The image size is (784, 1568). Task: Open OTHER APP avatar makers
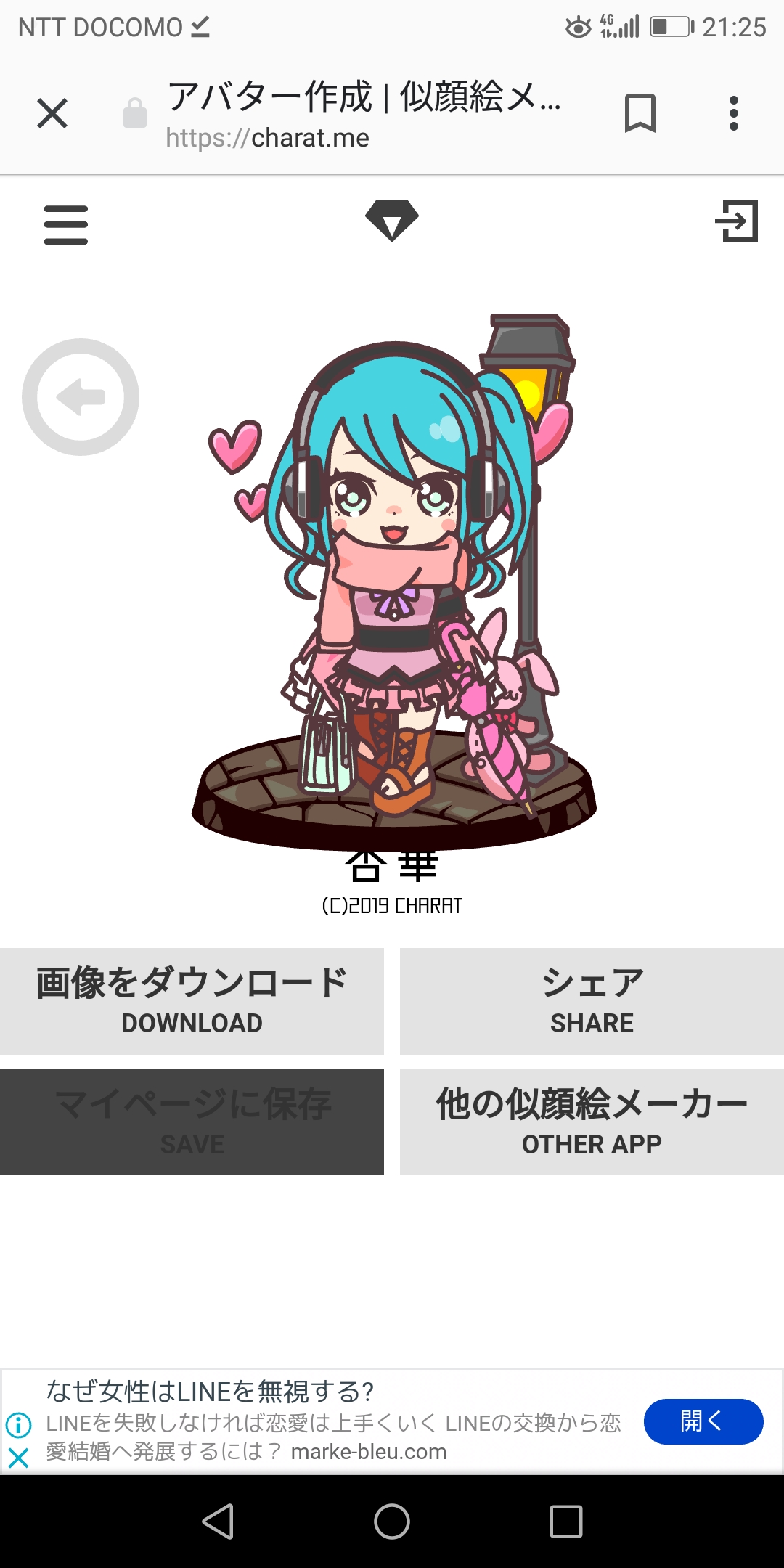(592, 1122)
